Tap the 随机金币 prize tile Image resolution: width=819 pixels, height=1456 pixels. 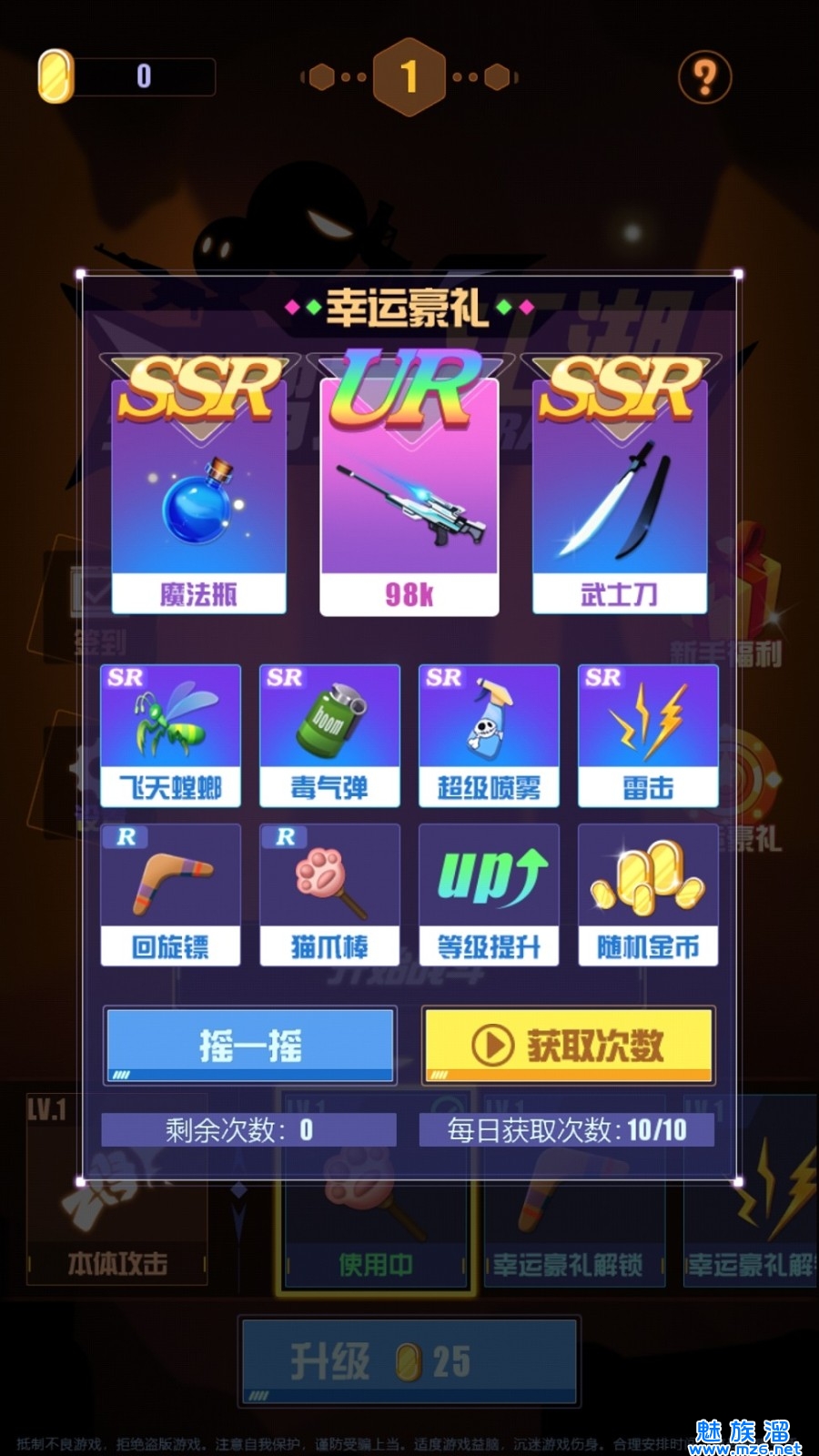(x=648, y=895)
